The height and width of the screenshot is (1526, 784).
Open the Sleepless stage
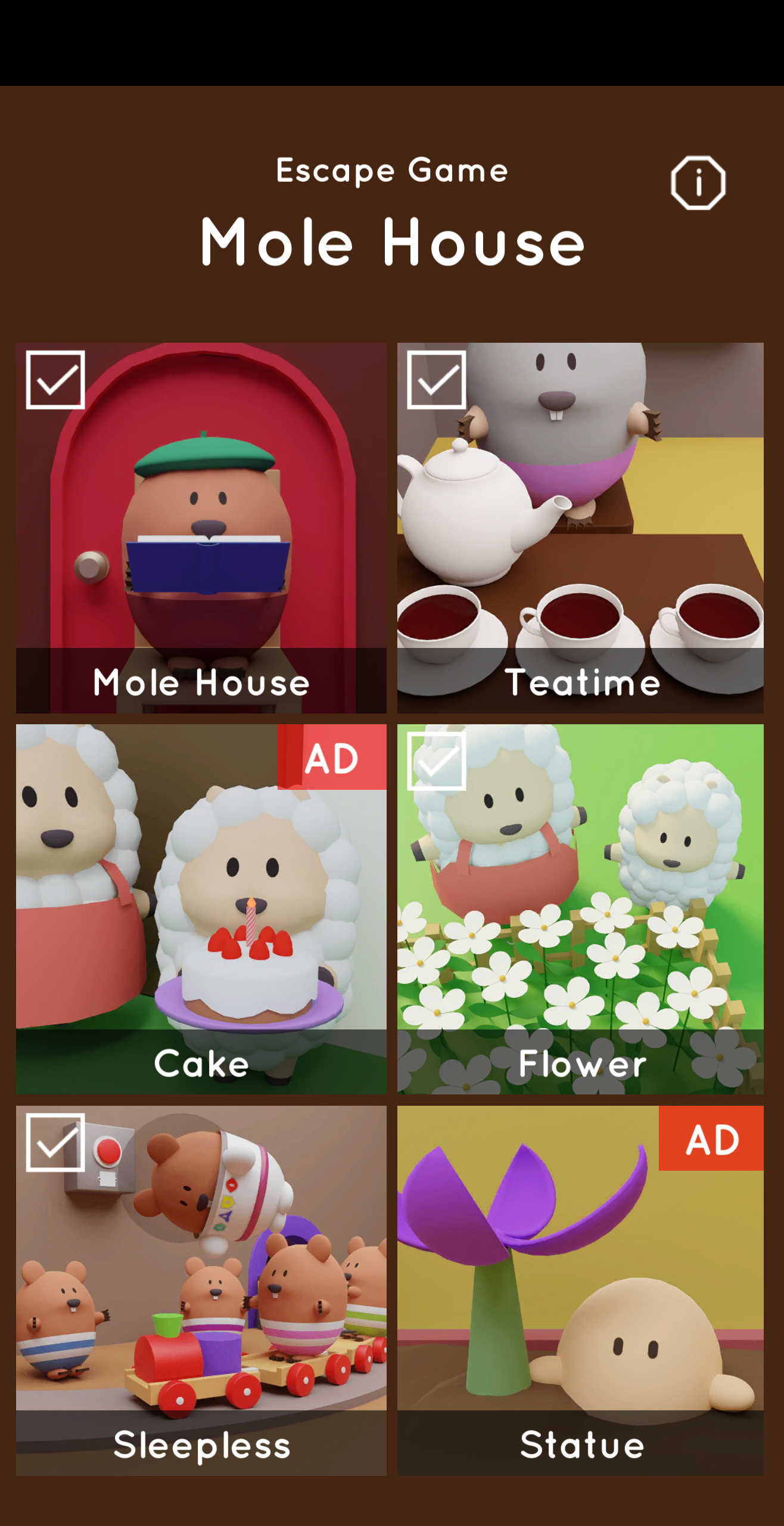pyautogui.click(x=201, y=1291)
